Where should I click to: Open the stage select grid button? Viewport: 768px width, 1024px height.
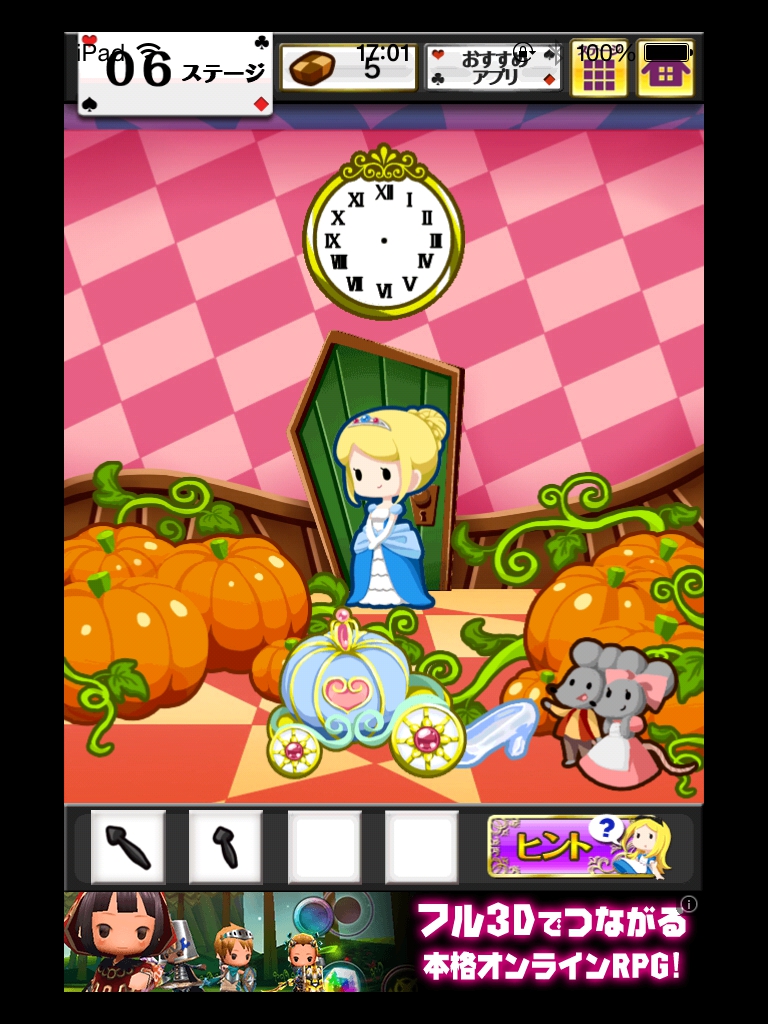pos(599,70)
